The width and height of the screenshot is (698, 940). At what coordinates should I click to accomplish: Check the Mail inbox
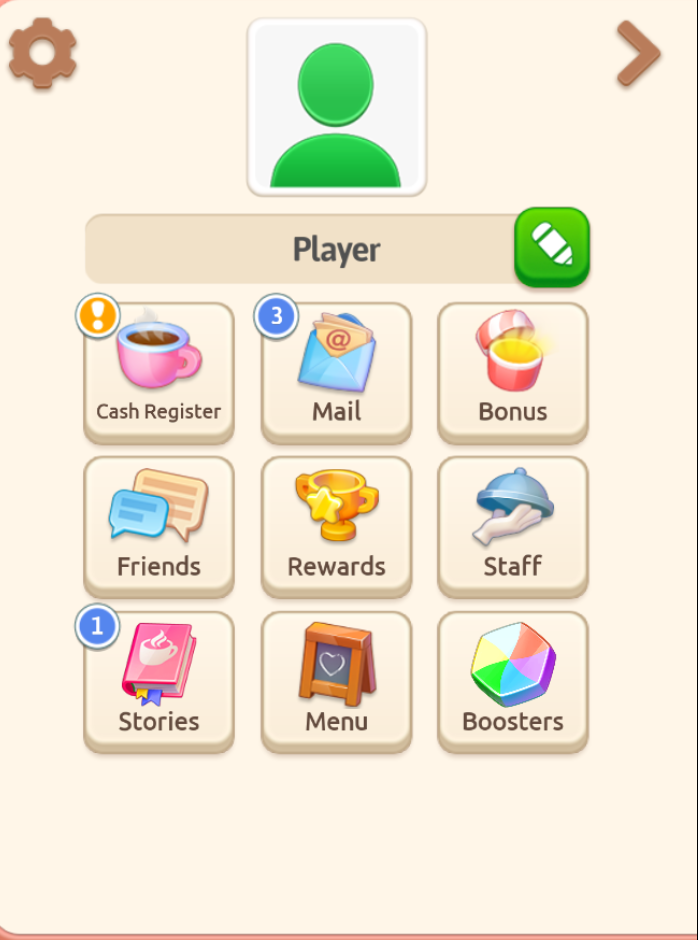click(336, 372)
